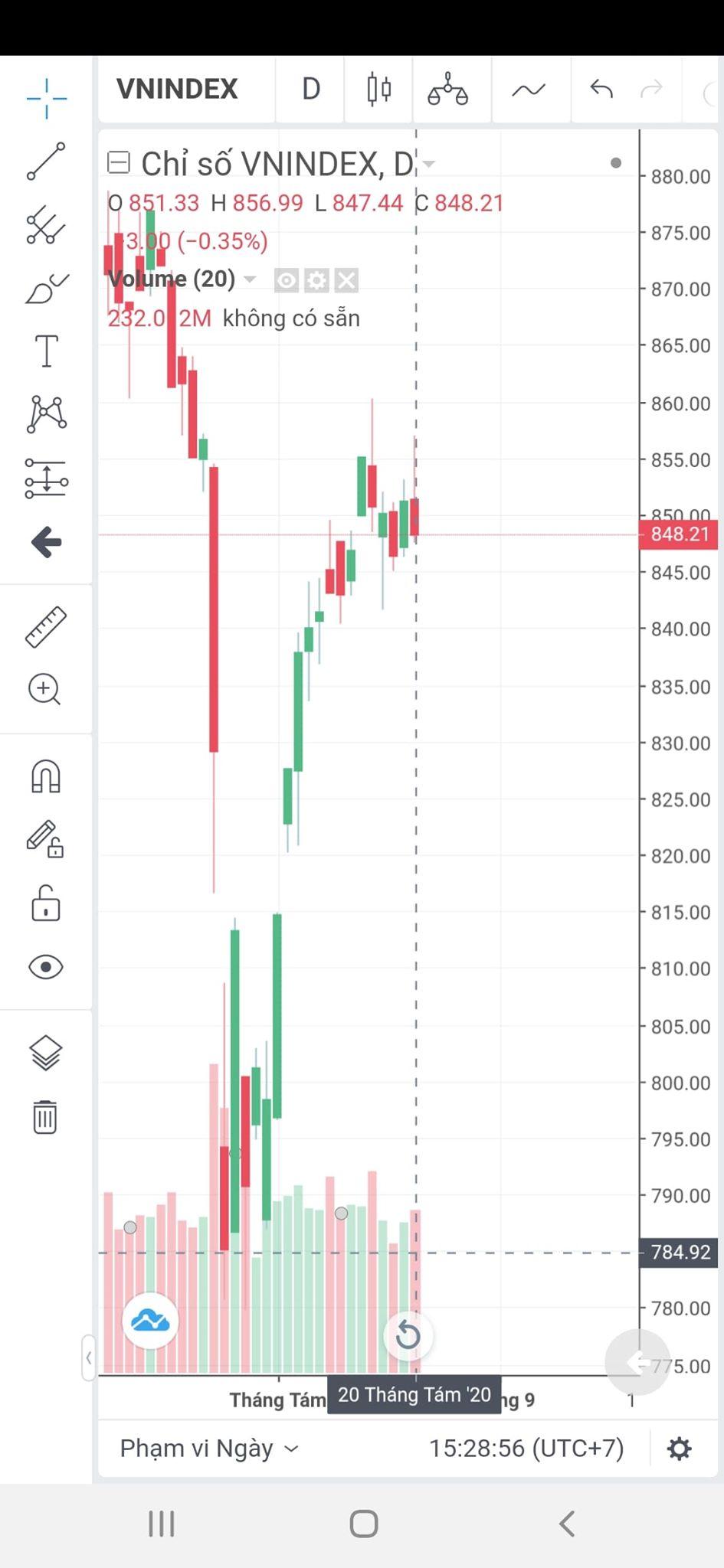Image resolution: width=724 pixels, height=1568 pixels.
Task: Open the indicators menu
Action: (x=529, y=90)
